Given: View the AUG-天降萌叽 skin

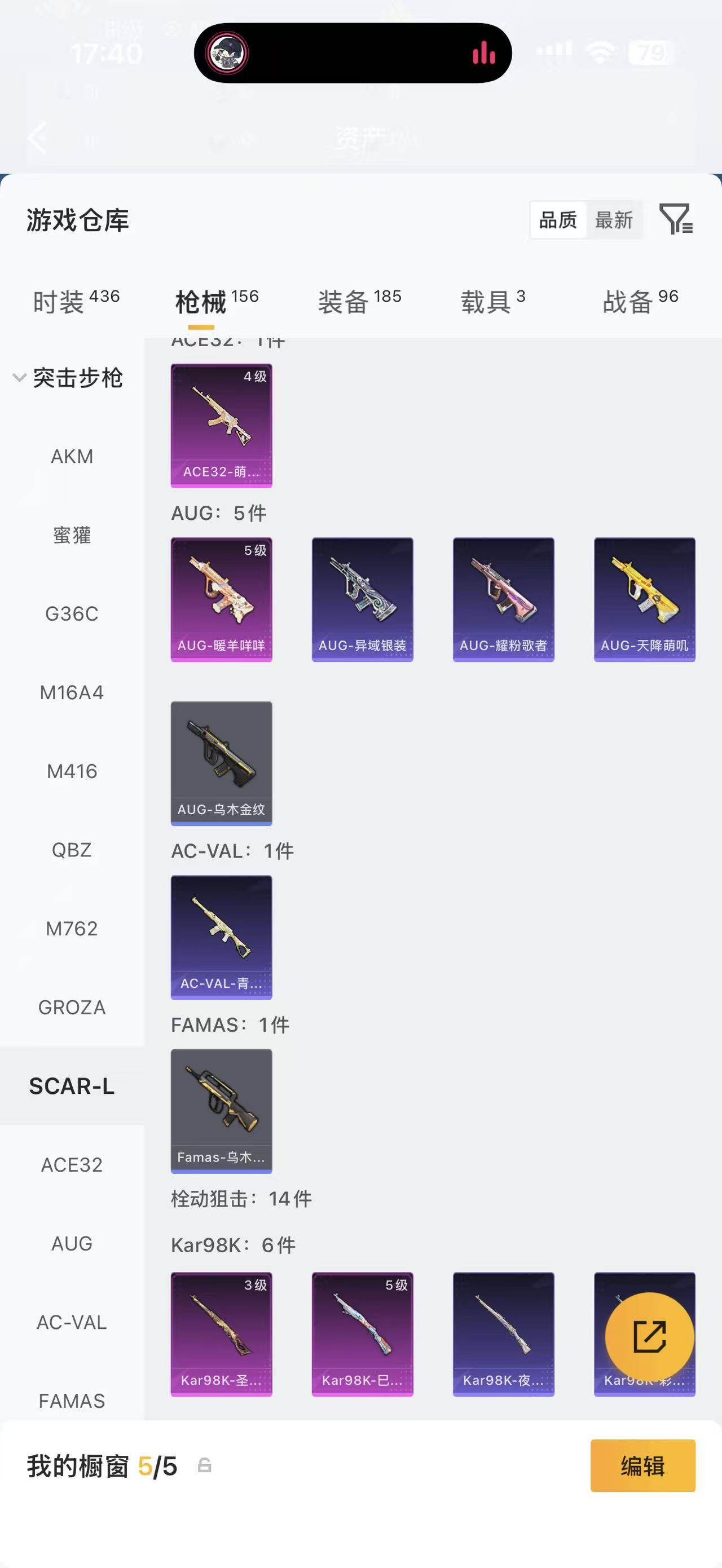Looking at the screenshot, I should [x=645, y=599].
